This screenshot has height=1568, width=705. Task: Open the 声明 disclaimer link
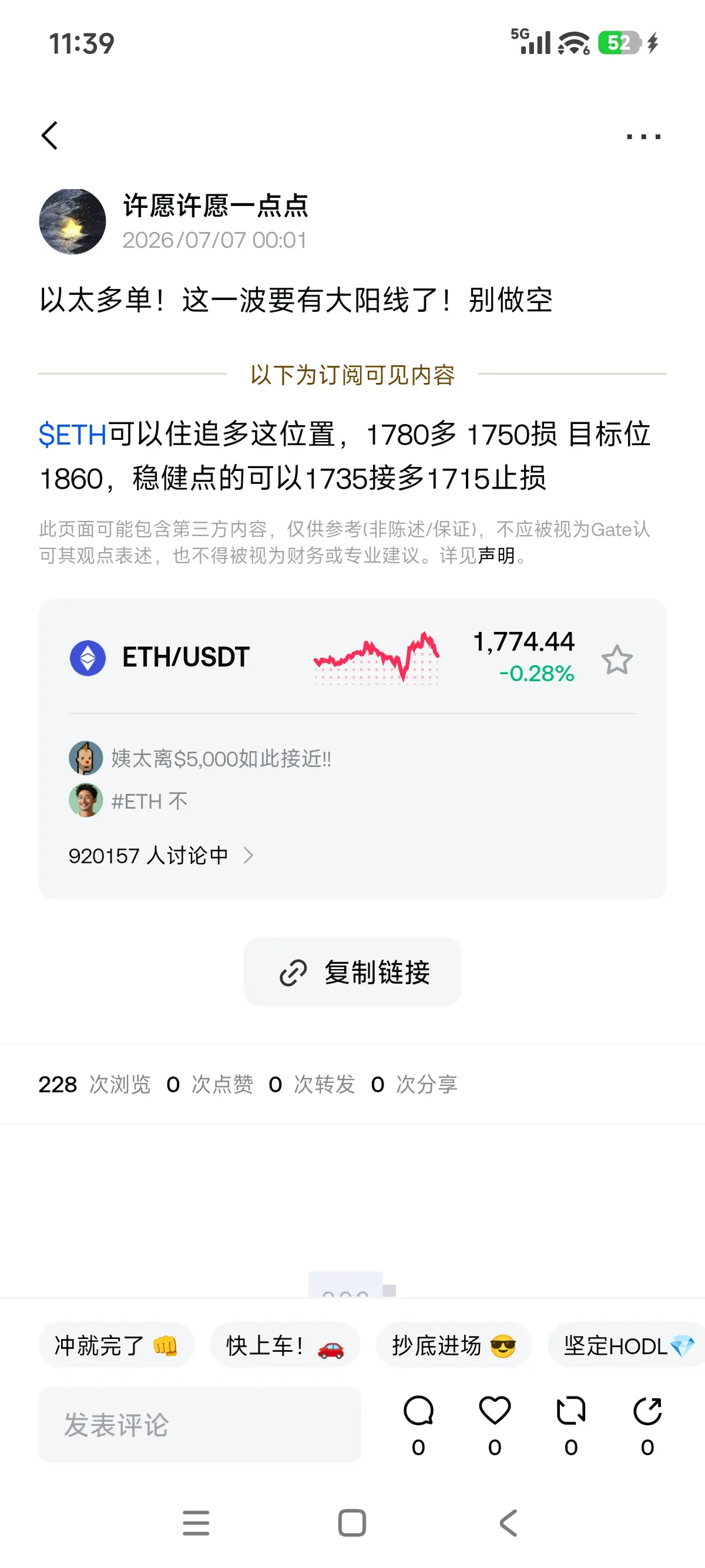click(x=496, y=555)
